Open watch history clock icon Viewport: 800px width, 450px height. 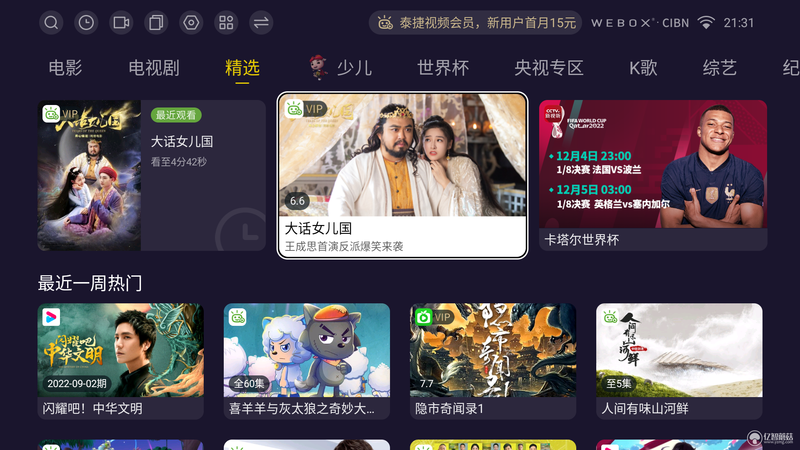pyautogui.click(x=87, y=22)
